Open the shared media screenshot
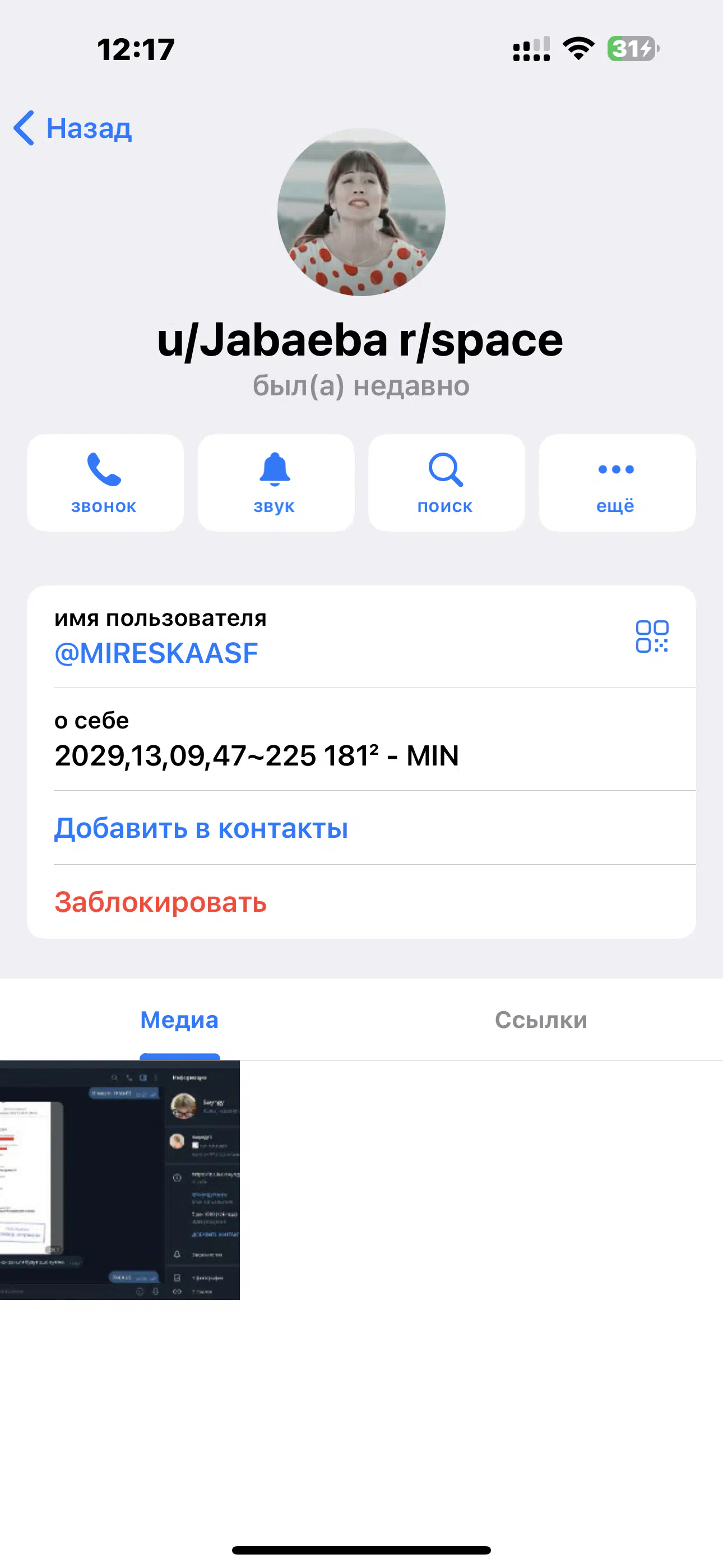The image size is (723, 1568). click(120, 1180)
